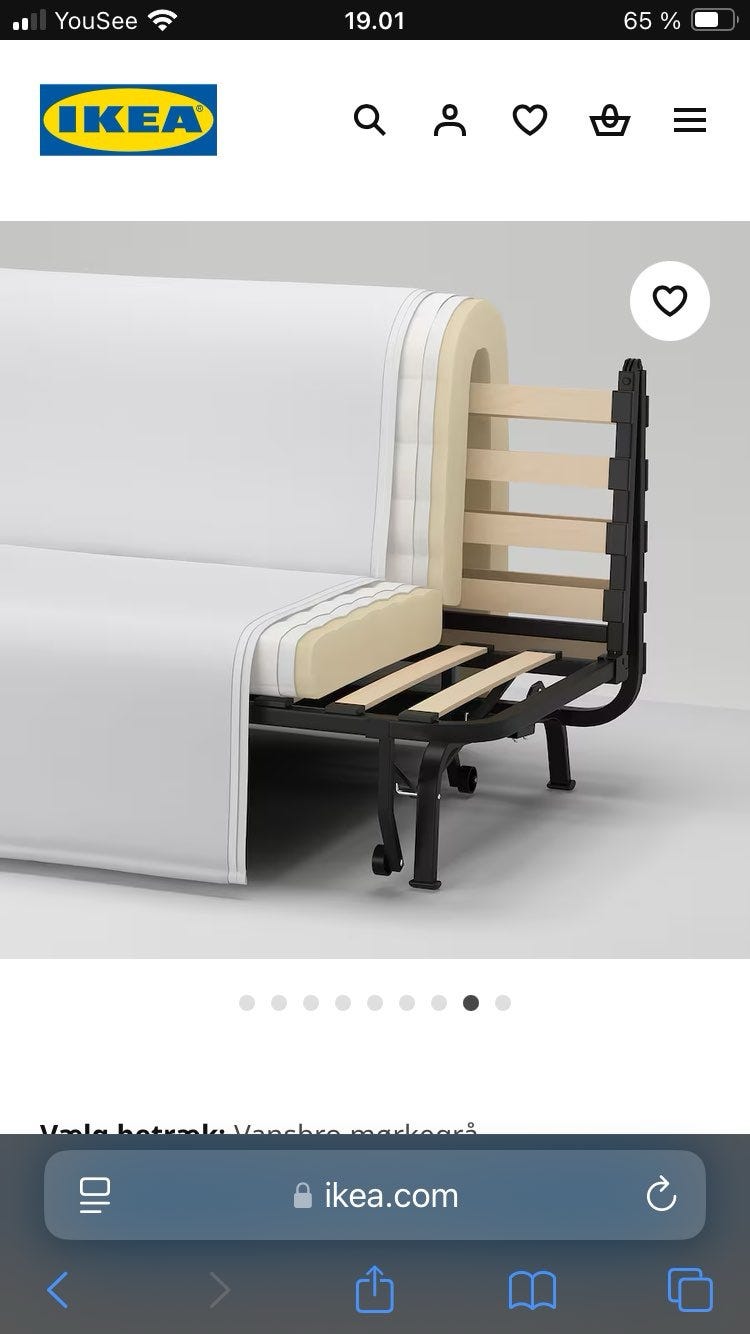Tap the ikea.com address bar
750x1334 pixels.
tap(375, 1195)
